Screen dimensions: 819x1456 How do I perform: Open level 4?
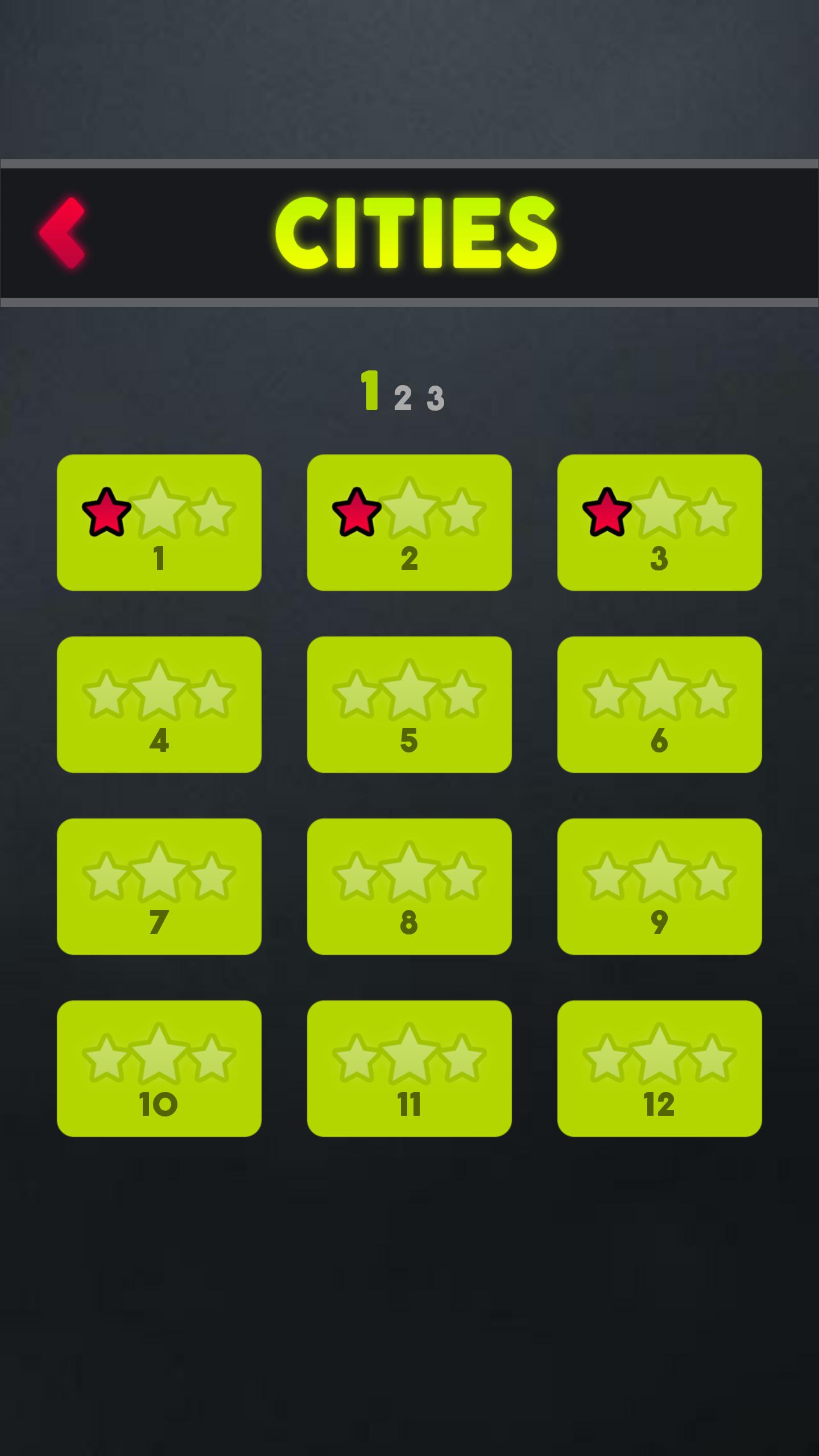pyautogui.click(x=159, y=705)
